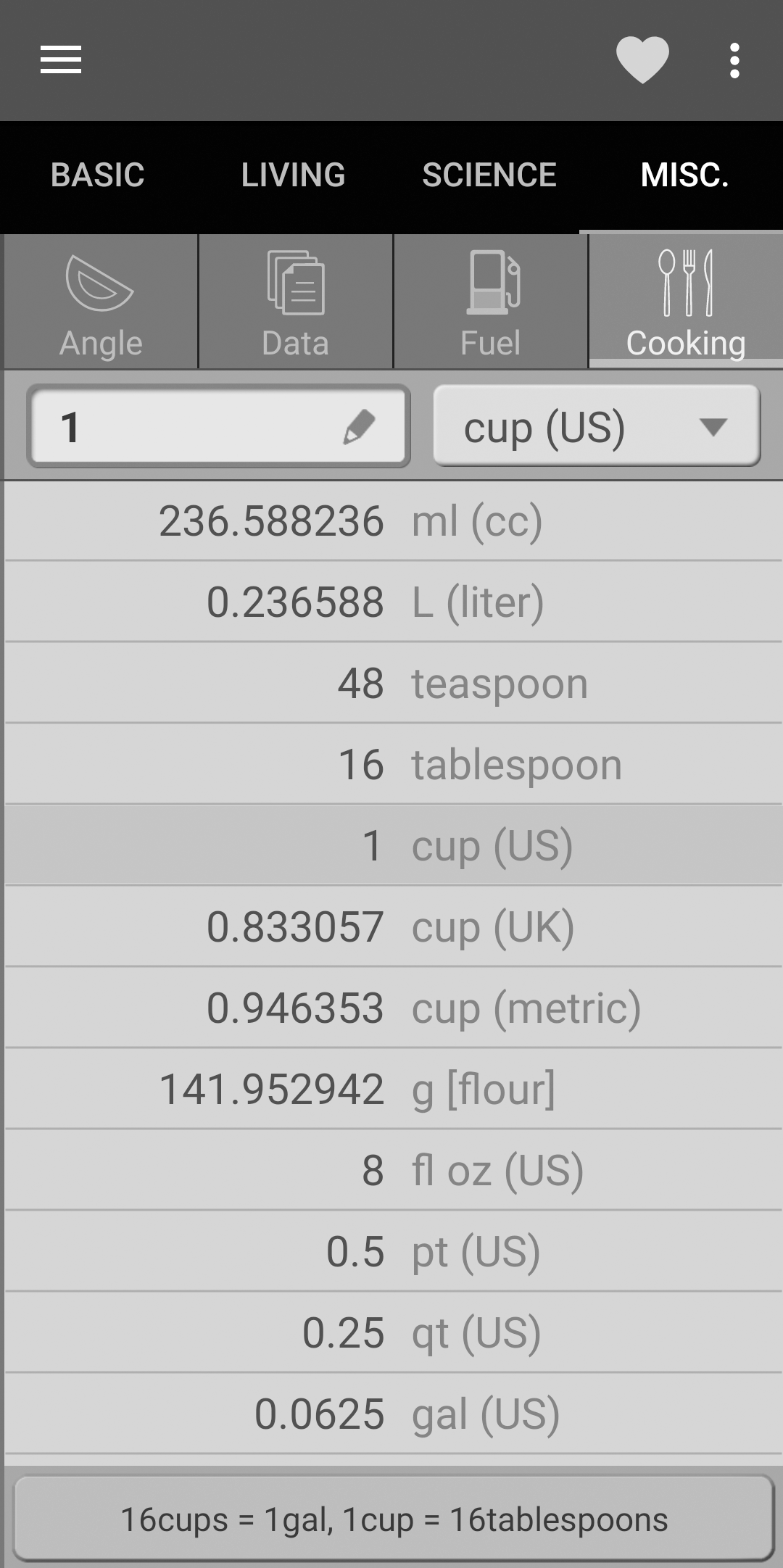The width and height of the screenshot is (783, 1568).
Task: Switch to the SCIENCE tab
Action: (x=489, y=175)
